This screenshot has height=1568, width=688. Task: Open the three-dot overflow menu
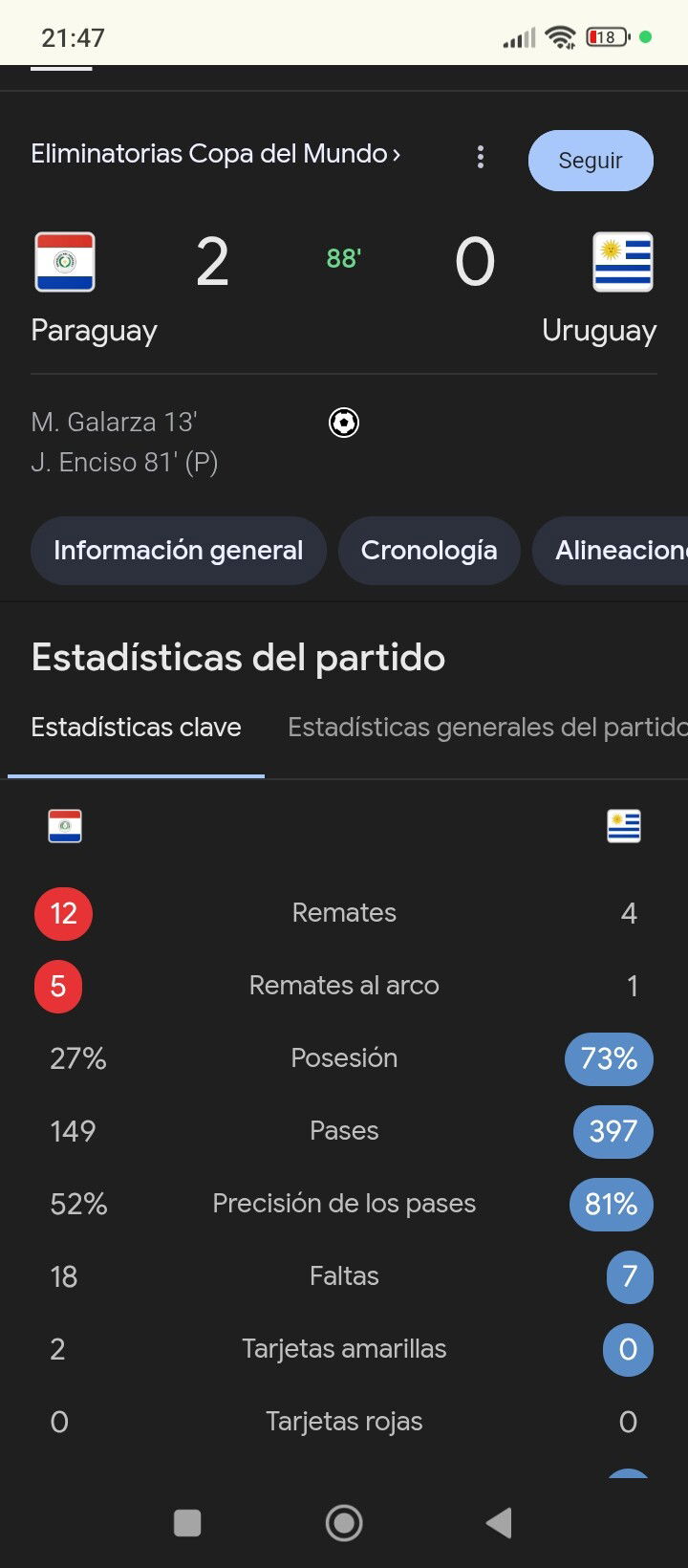(x=481, y=158)
